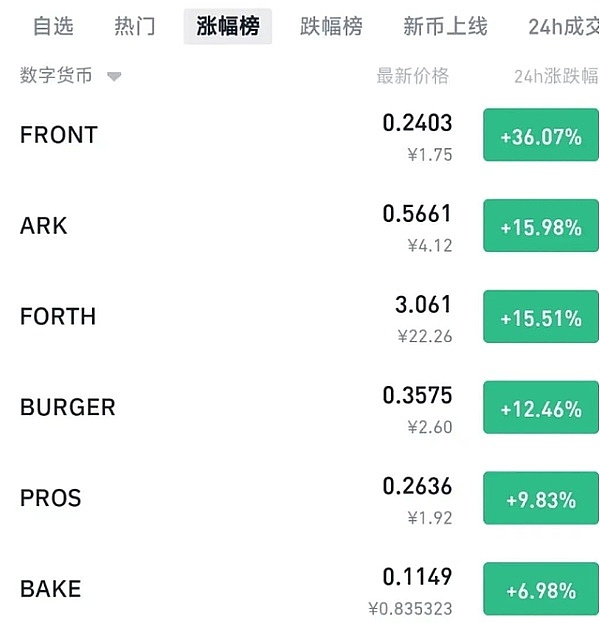
Task: Tap the +36.07% change button for FRONT
Action: tap(541, 136)
